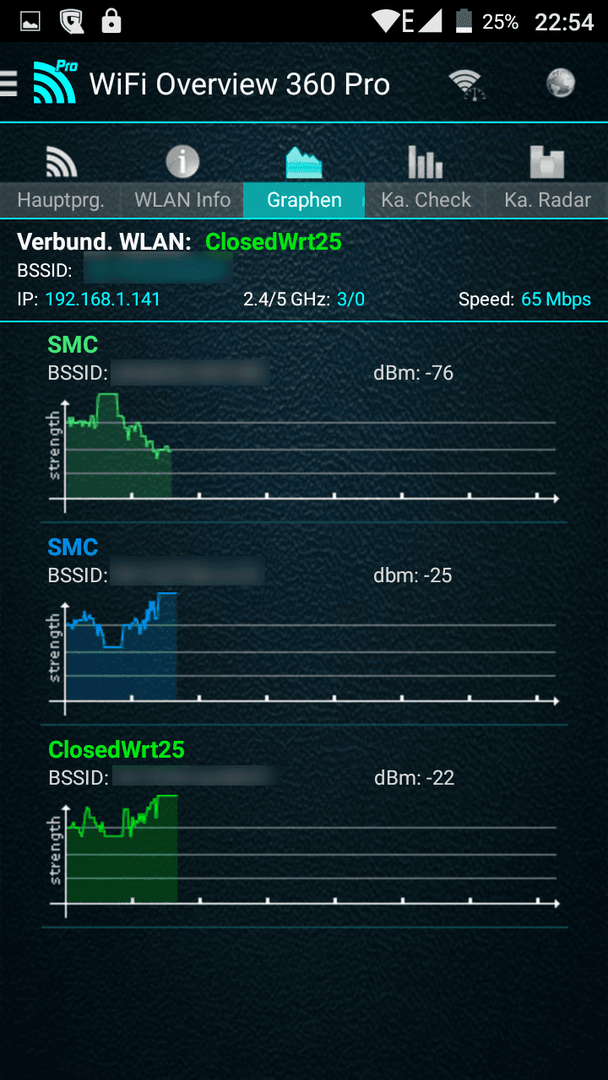Open the hamburger drawer menu
The width and height of the screenshot is (608, 1080).
tap(8, 83)
